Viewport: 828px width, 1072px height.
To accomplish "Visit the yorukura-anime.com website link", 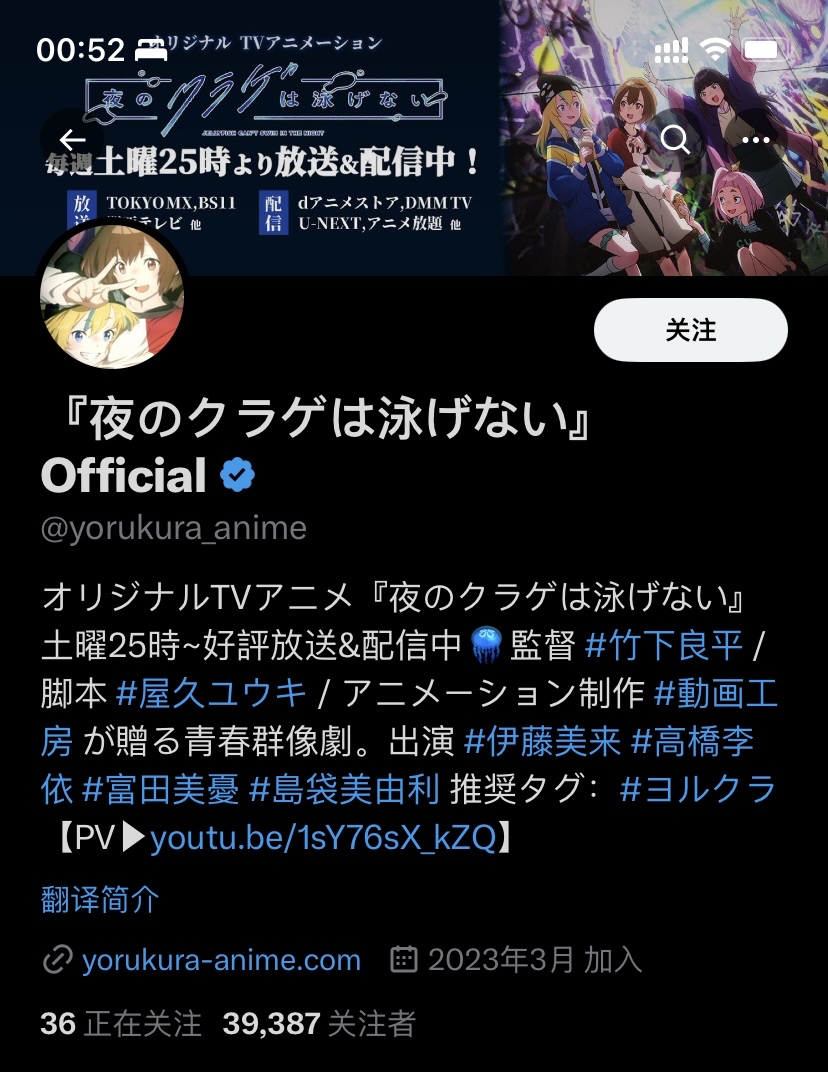I will coord(221,961).
